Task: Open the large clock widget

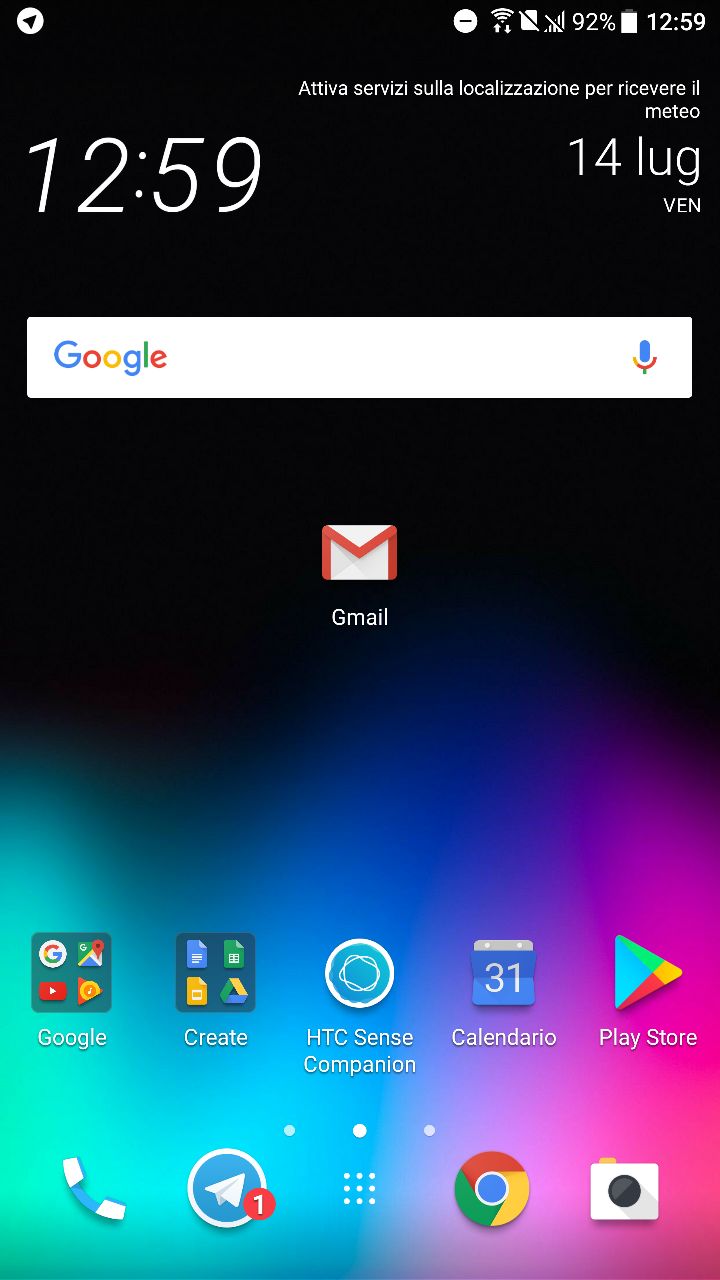Action: pos(143,176)
